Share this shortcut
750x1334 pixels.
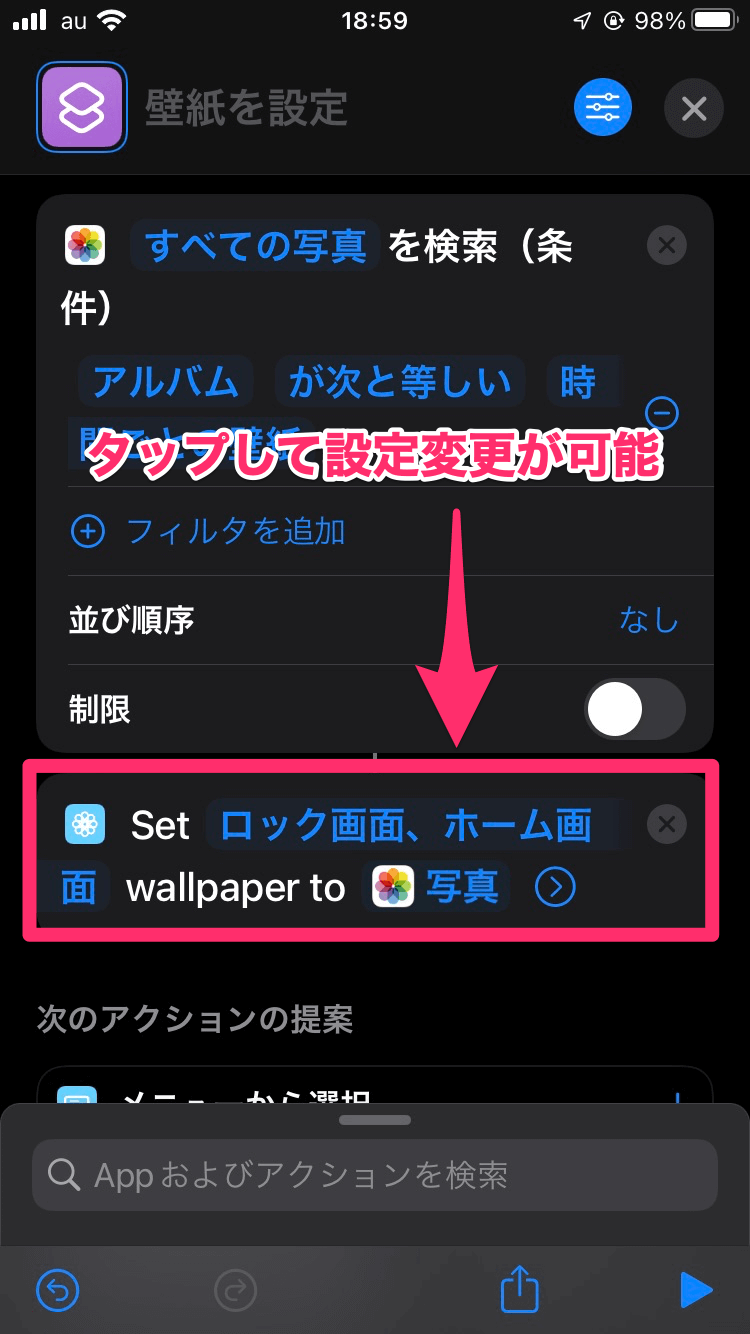520,1289
